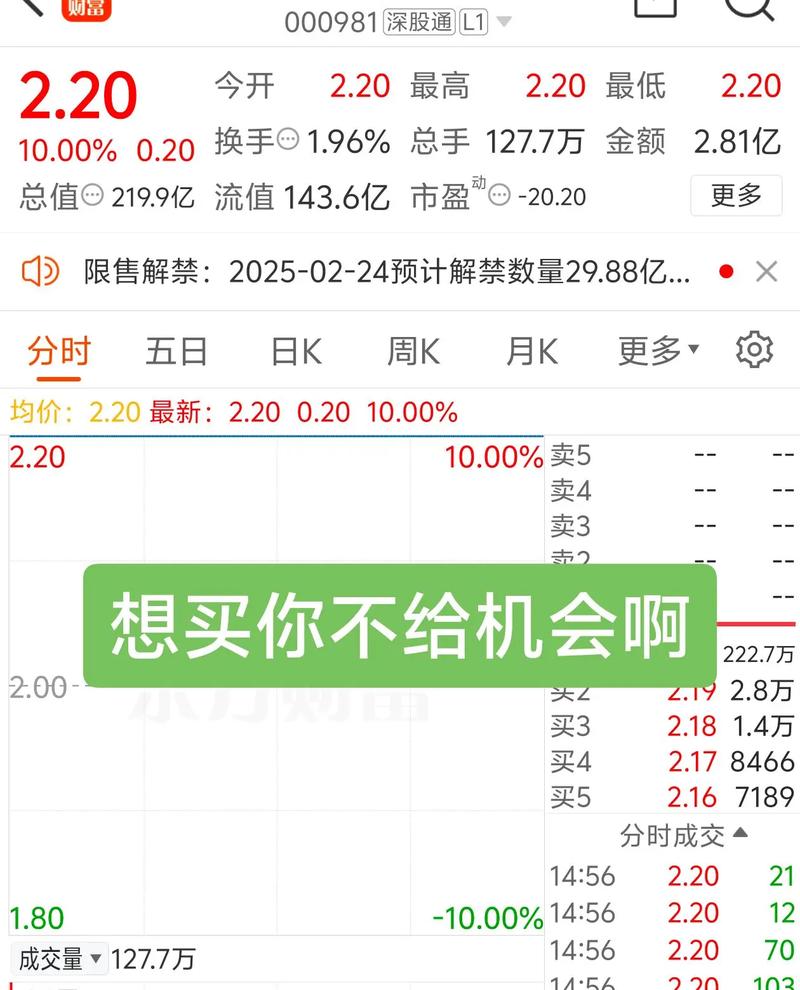Switch to the 五日 chart tab
Screen dimensions: 800x990
pos(177,351)
